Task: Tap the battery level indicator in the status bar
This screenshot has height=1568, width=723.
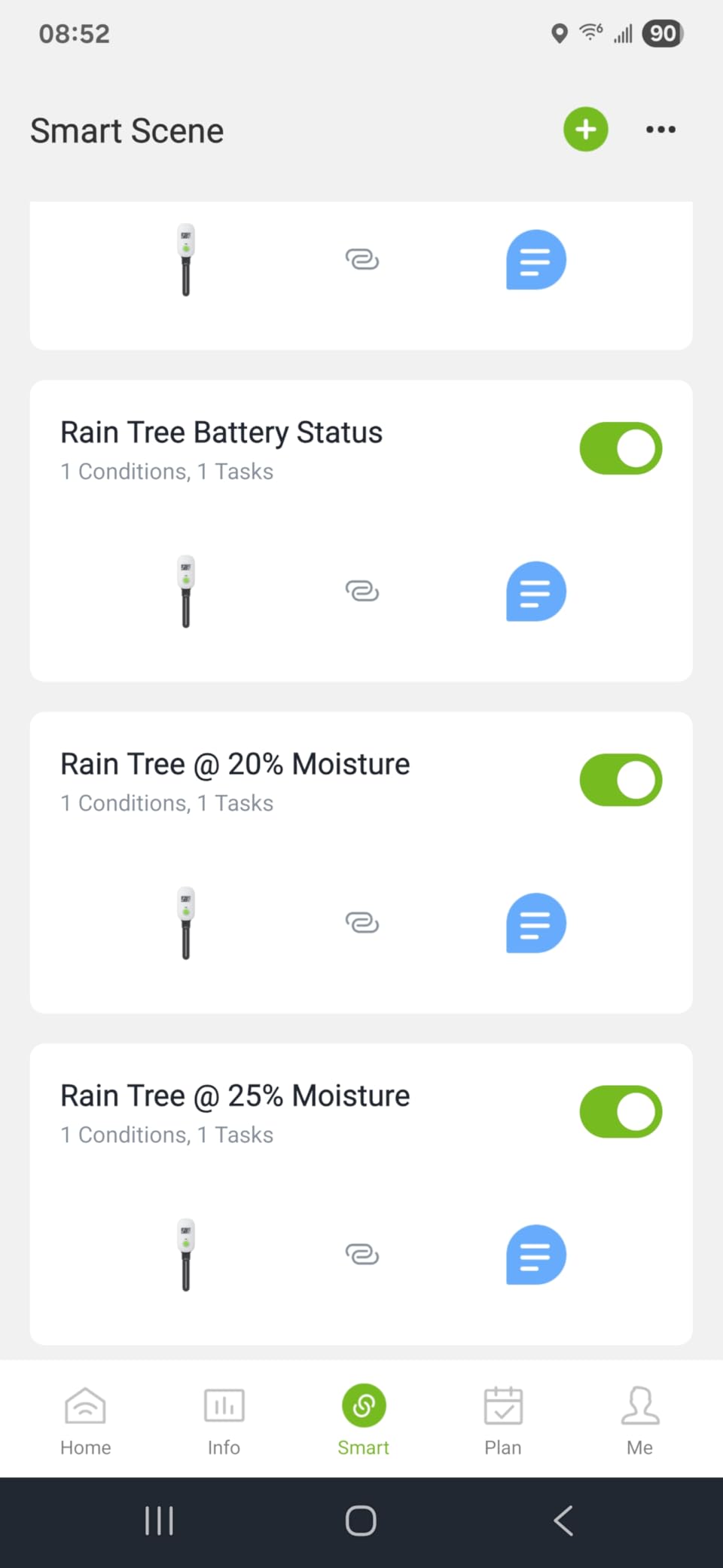Action: pyautogui.click(x=662, y=32)
